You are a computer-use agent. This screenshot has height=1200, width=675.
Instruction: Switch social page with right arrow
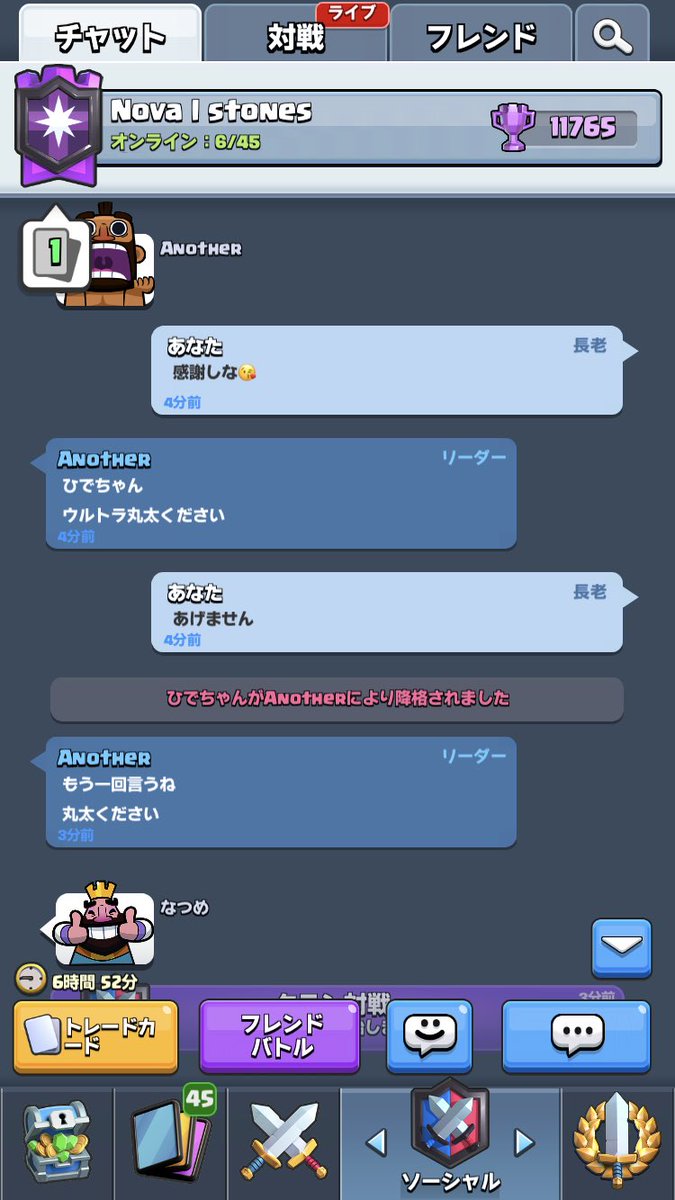[523, 1140]
